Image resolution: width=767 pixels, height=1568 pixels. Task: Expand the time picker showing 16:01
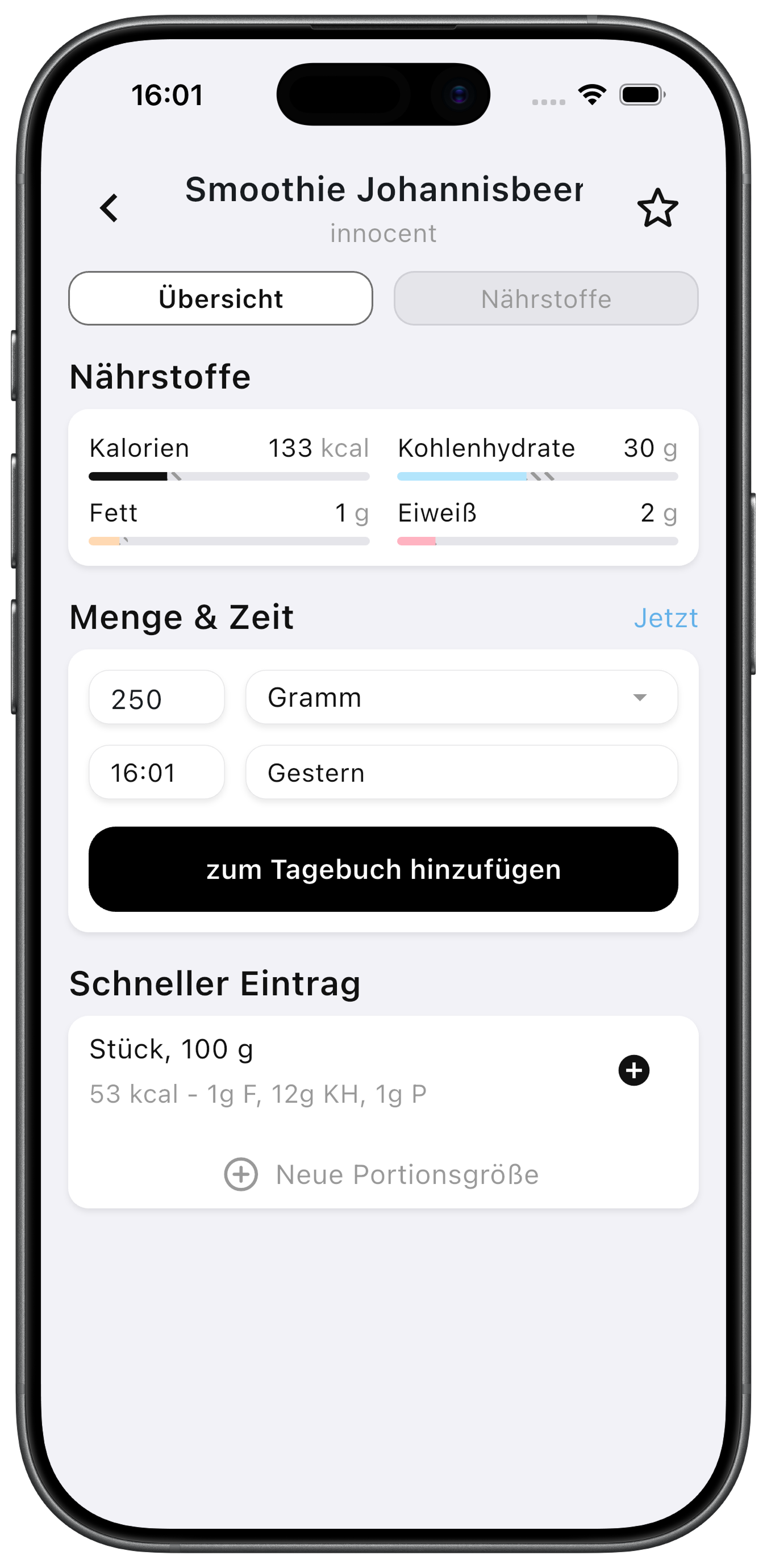coord(156,772)
